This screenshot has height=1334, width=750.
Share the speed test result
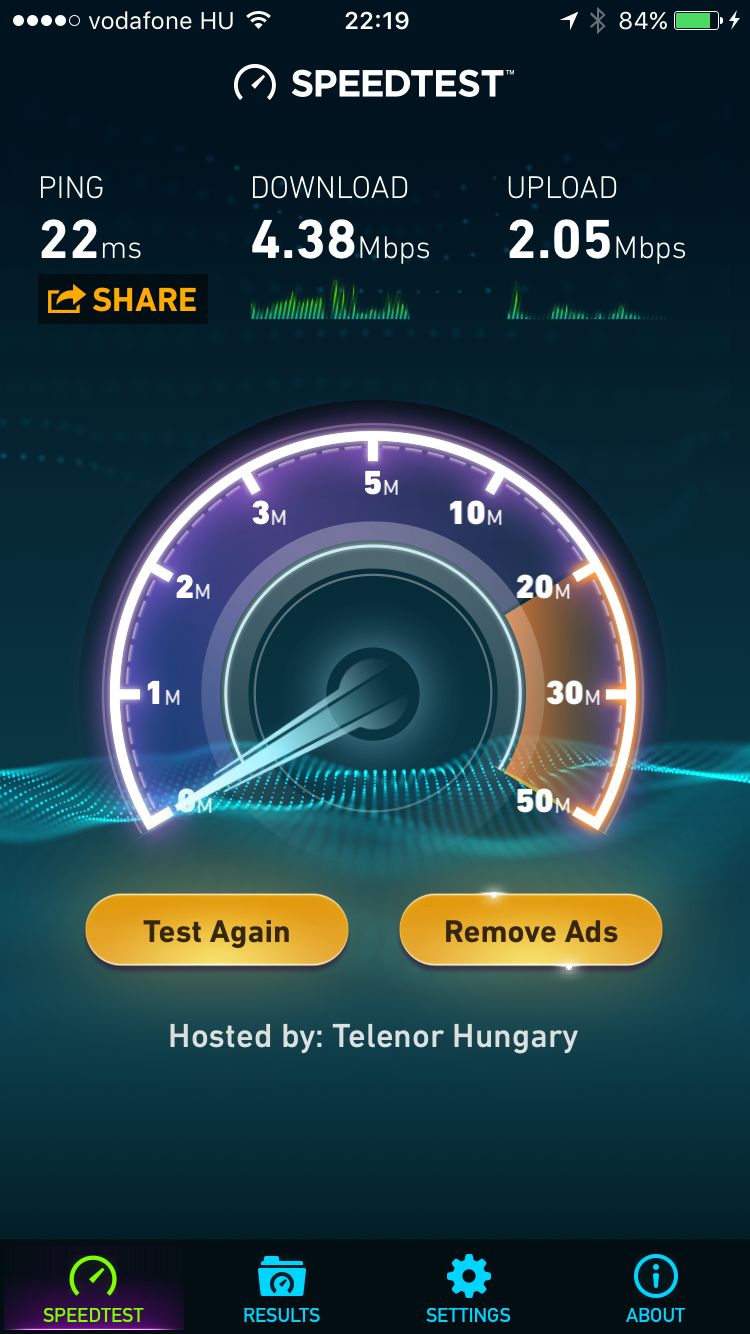pos(123,299)
